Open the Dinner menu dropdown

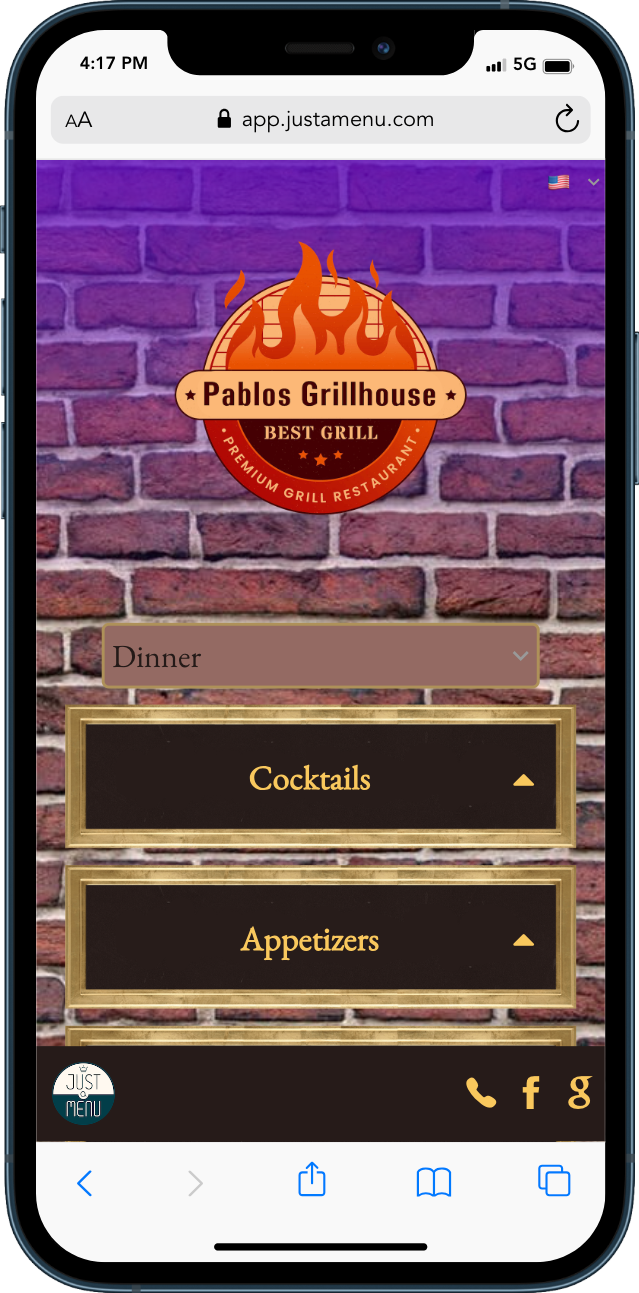pyautogui.click(x=320, y=657)
